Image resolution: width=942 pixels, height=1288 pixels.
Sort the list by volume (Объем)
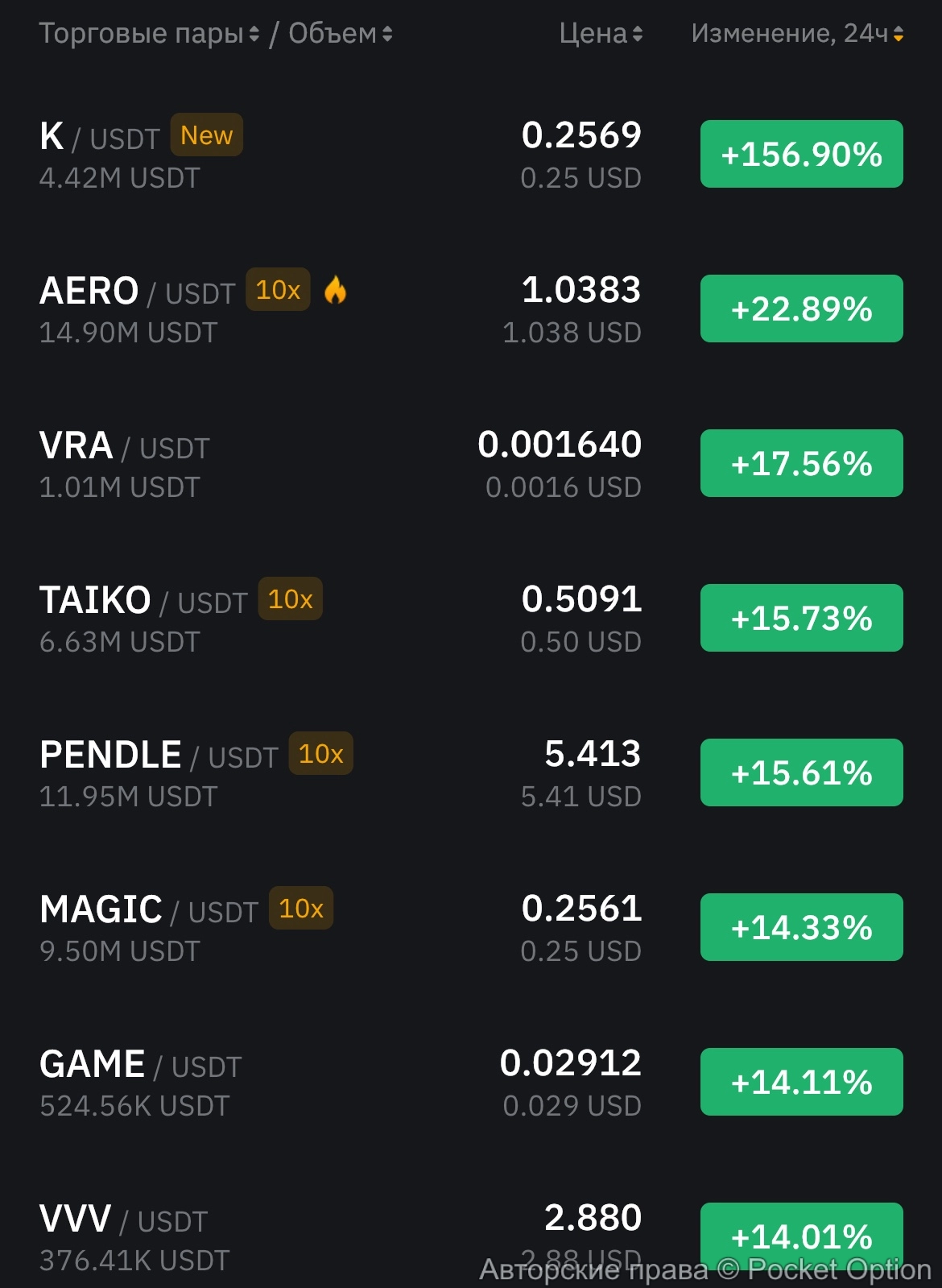pyautogui.click(x=340, y=34)
